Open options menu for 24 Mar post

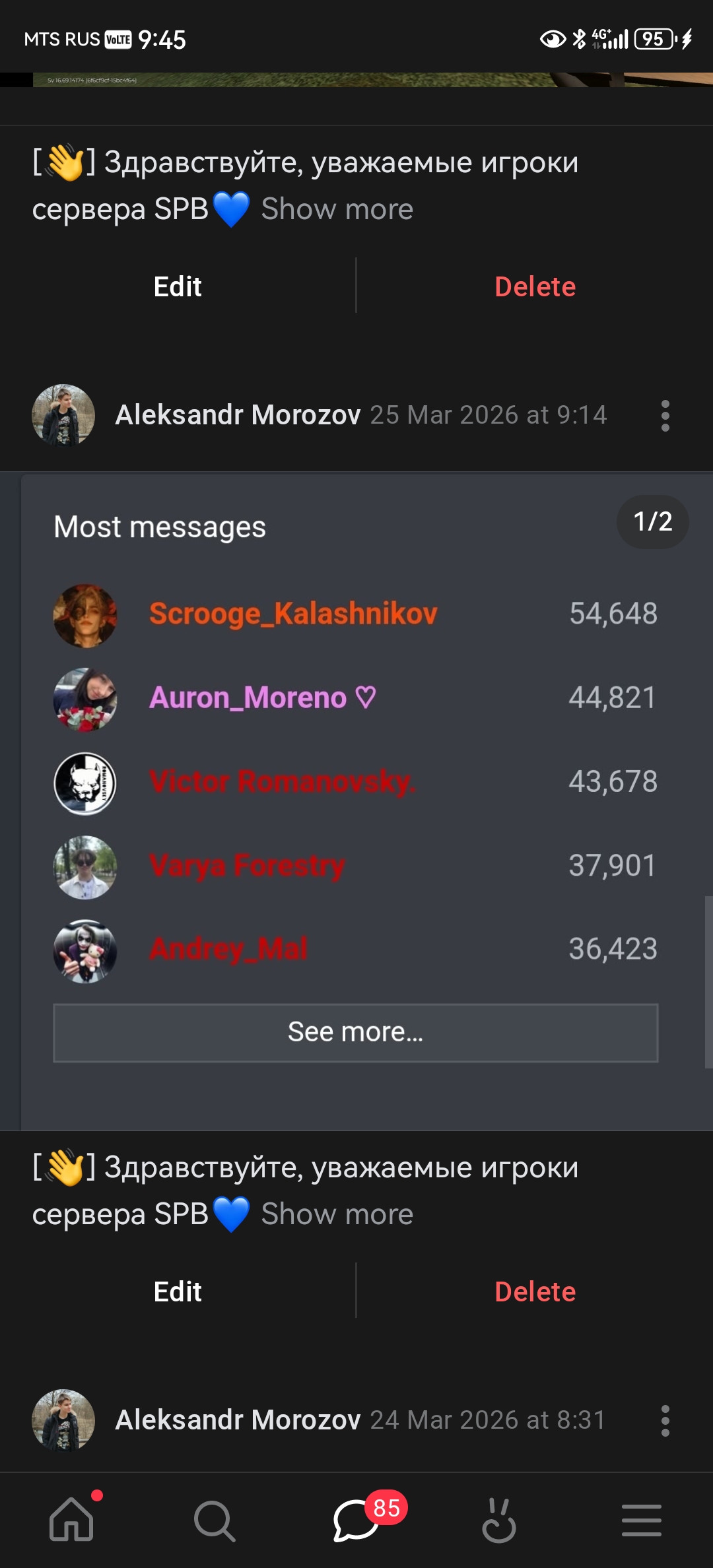click(665, 1421)
